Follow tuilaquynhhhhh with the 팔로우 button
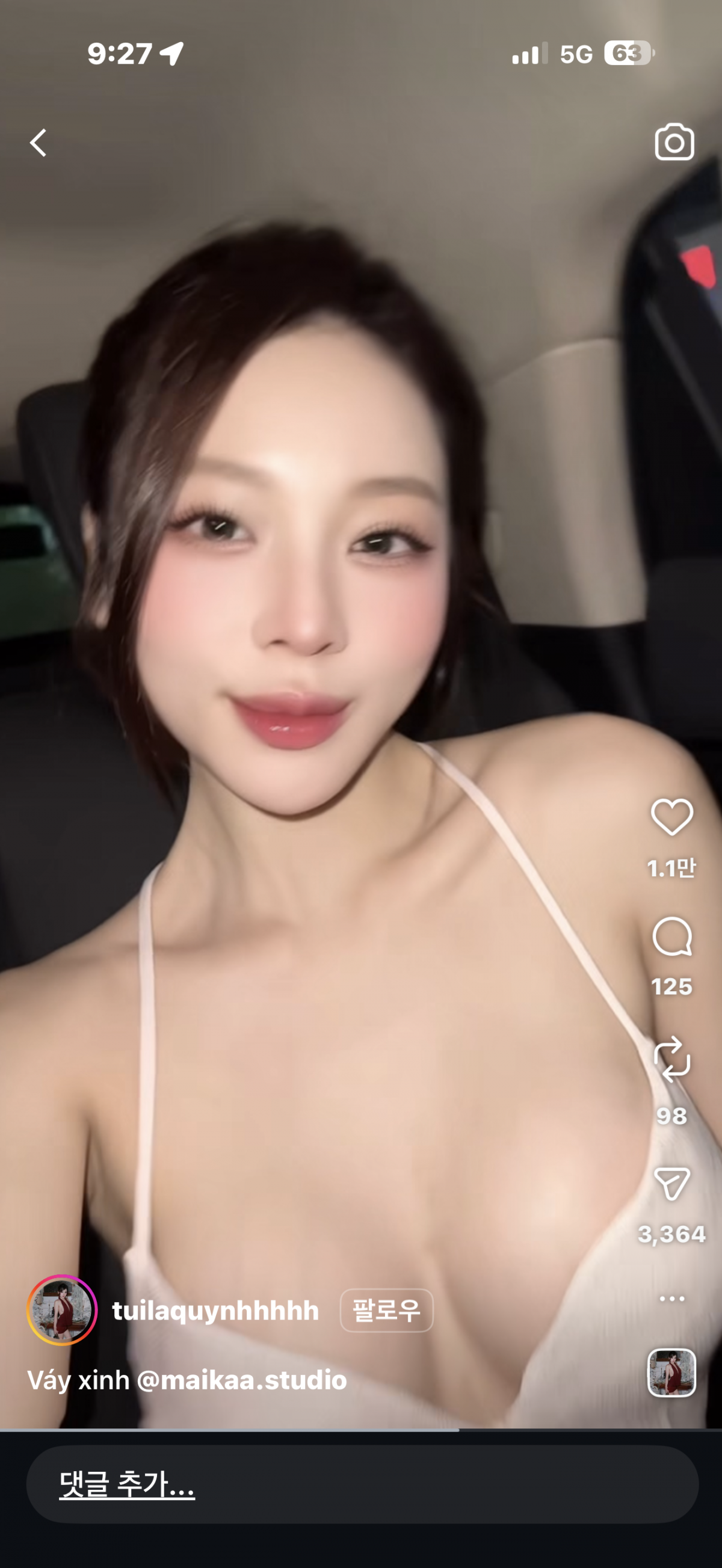This screenshot has width=722, height=1568. coord(386,1311)
